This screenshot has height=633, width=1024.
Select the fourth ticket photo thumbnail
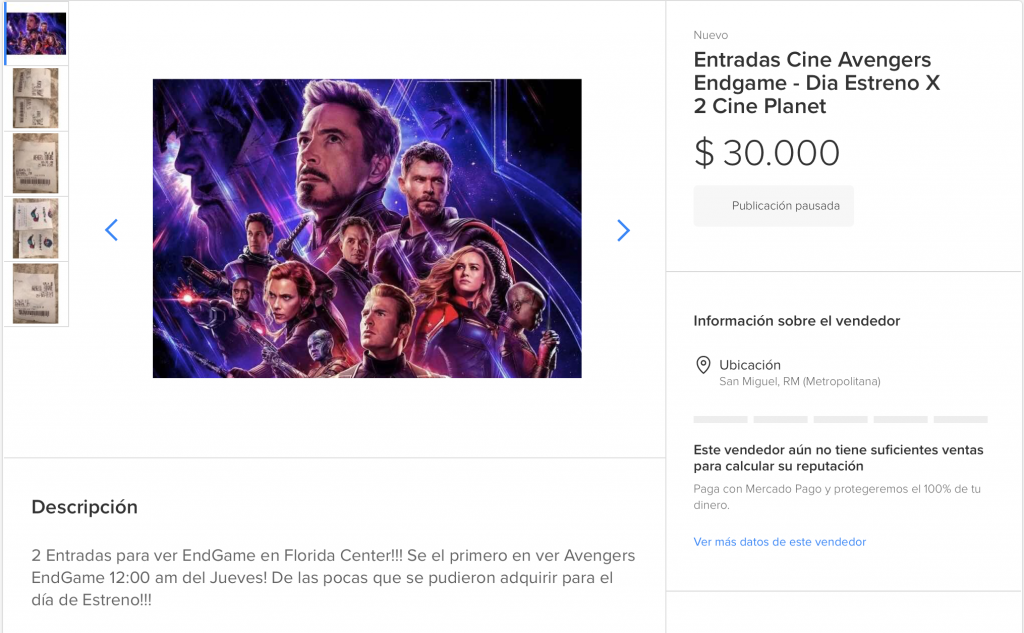pyautogui.click(x=36, y=228)
